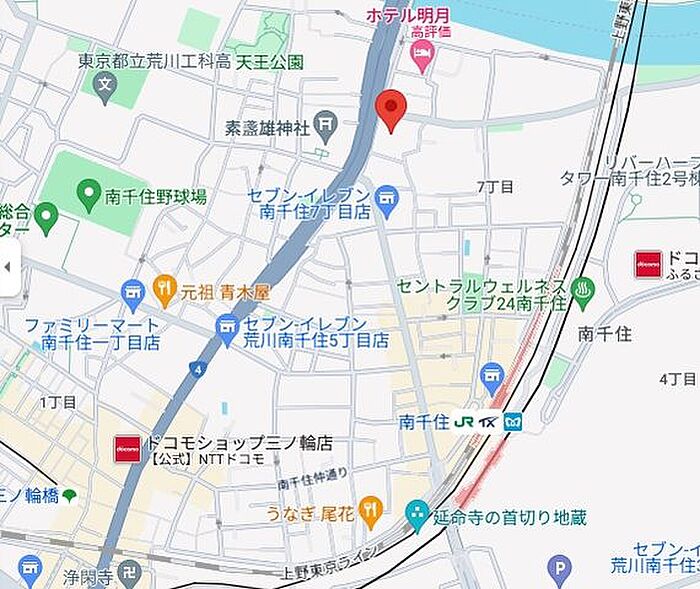Open the うなぎ 尾花 restaurant marker
The height and width of the screenshot is (589, 700).
[x=371, y=512]
